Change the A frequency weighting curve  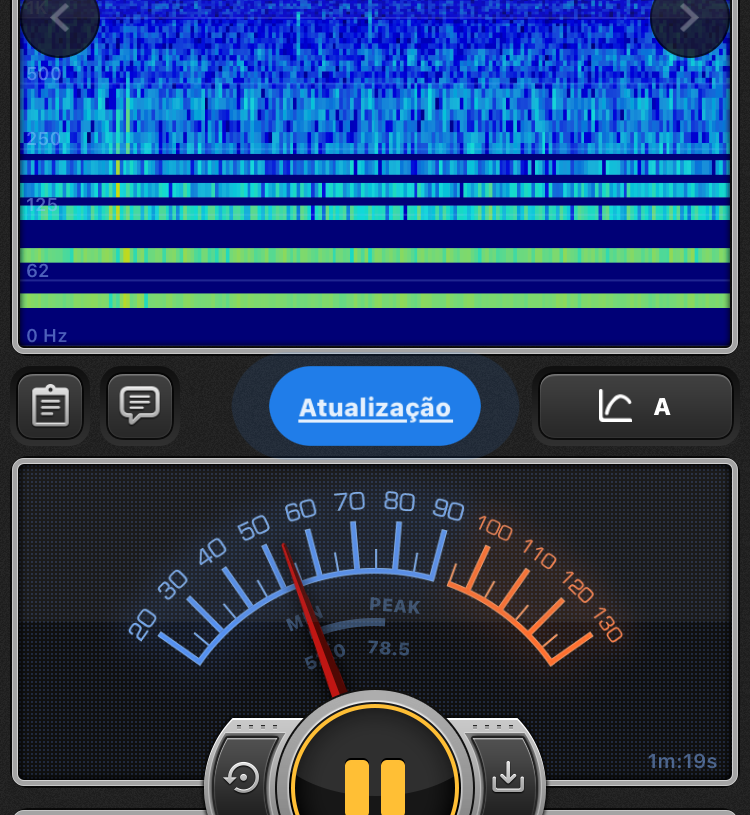point(636,407)
